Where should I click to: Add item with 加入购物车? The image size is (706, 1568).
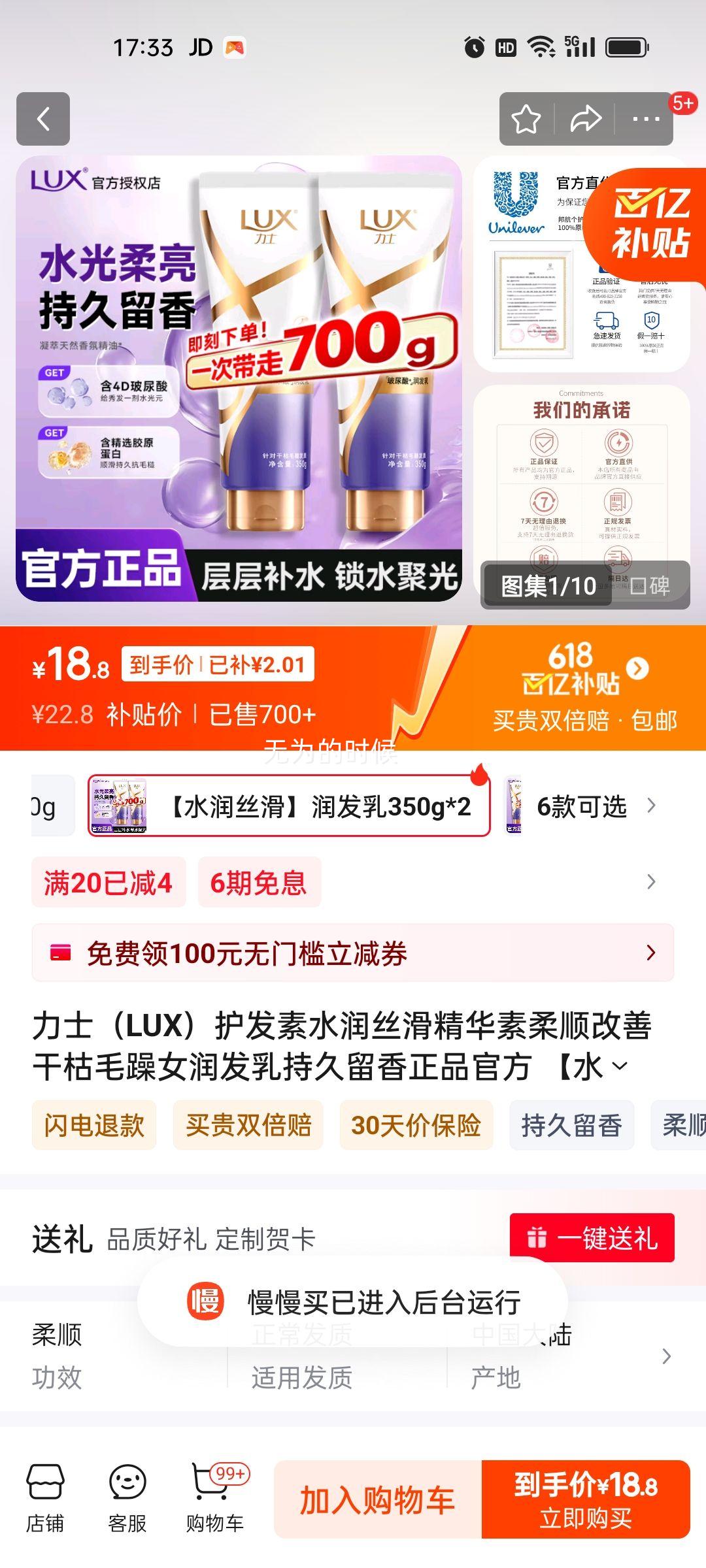point(377,1499)
